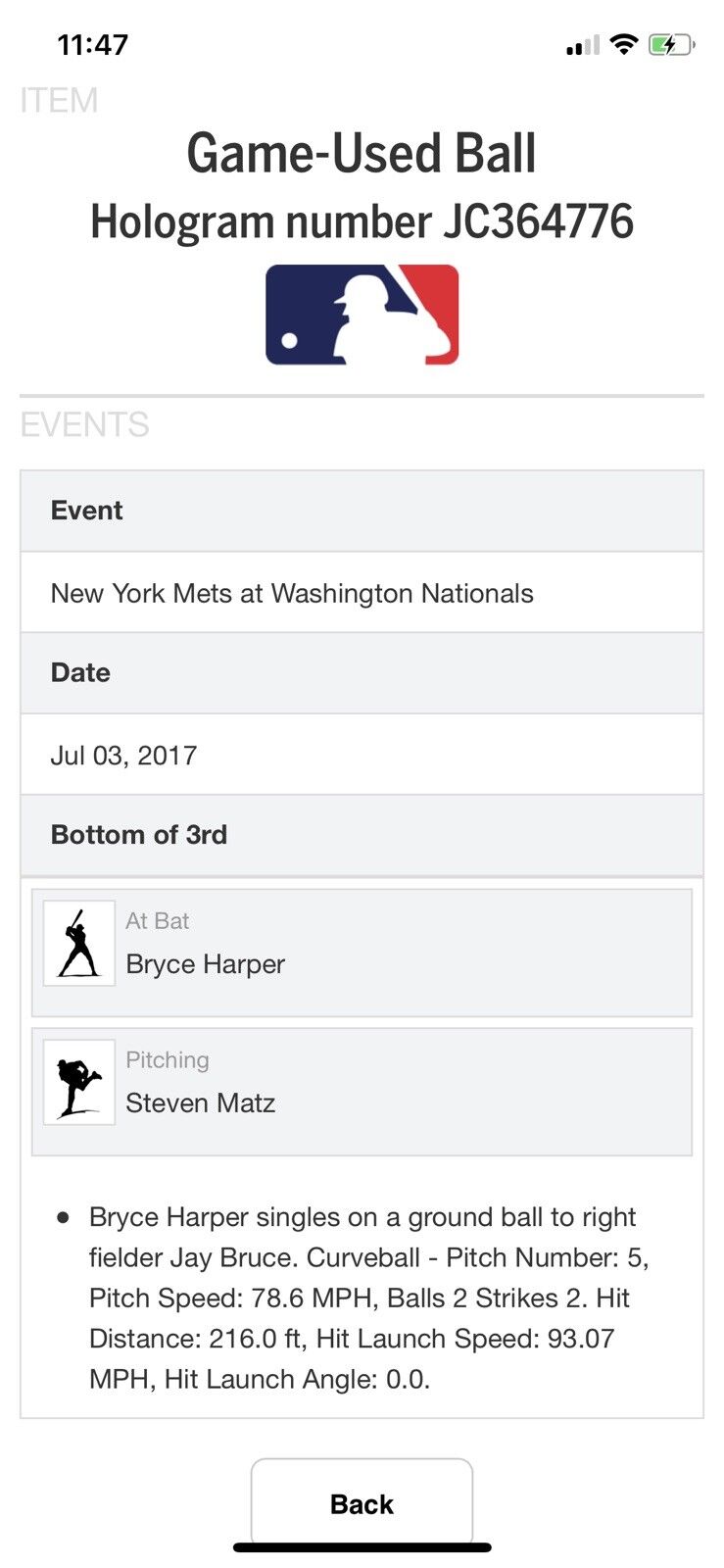Tap hologram number JC364776
This screenshot has height=1568, width=724.
(x=362, y=220)
